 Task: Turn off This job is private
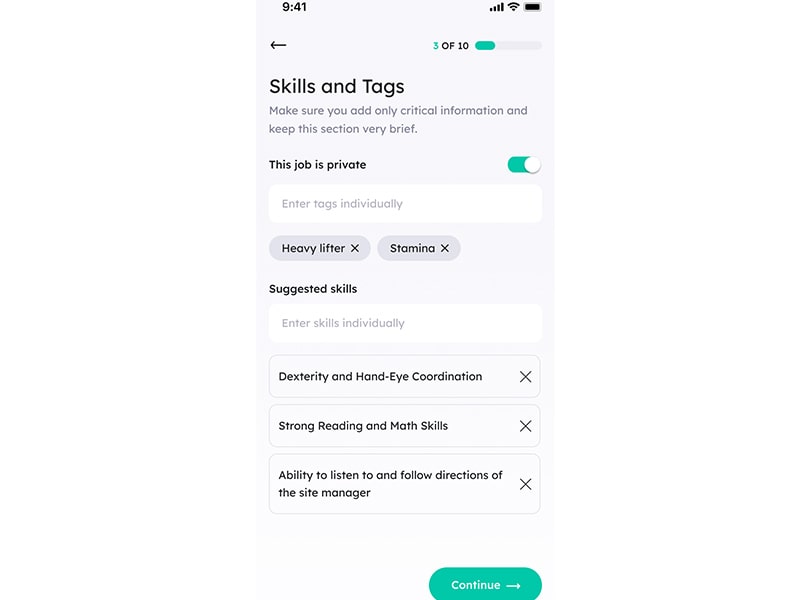coord(524,165)
